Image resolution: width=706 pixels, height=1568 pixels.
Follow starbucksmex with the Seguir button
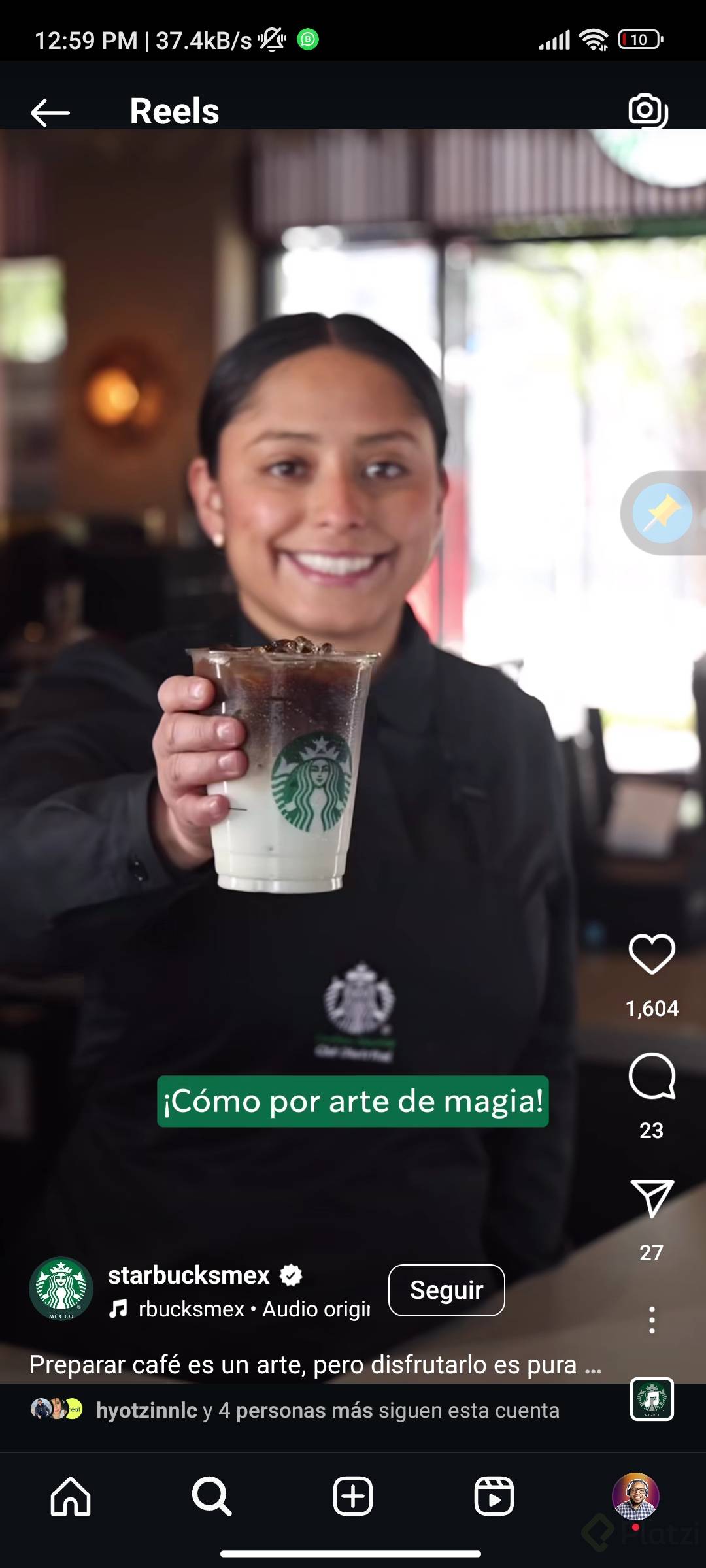(x=446, y=1290)
